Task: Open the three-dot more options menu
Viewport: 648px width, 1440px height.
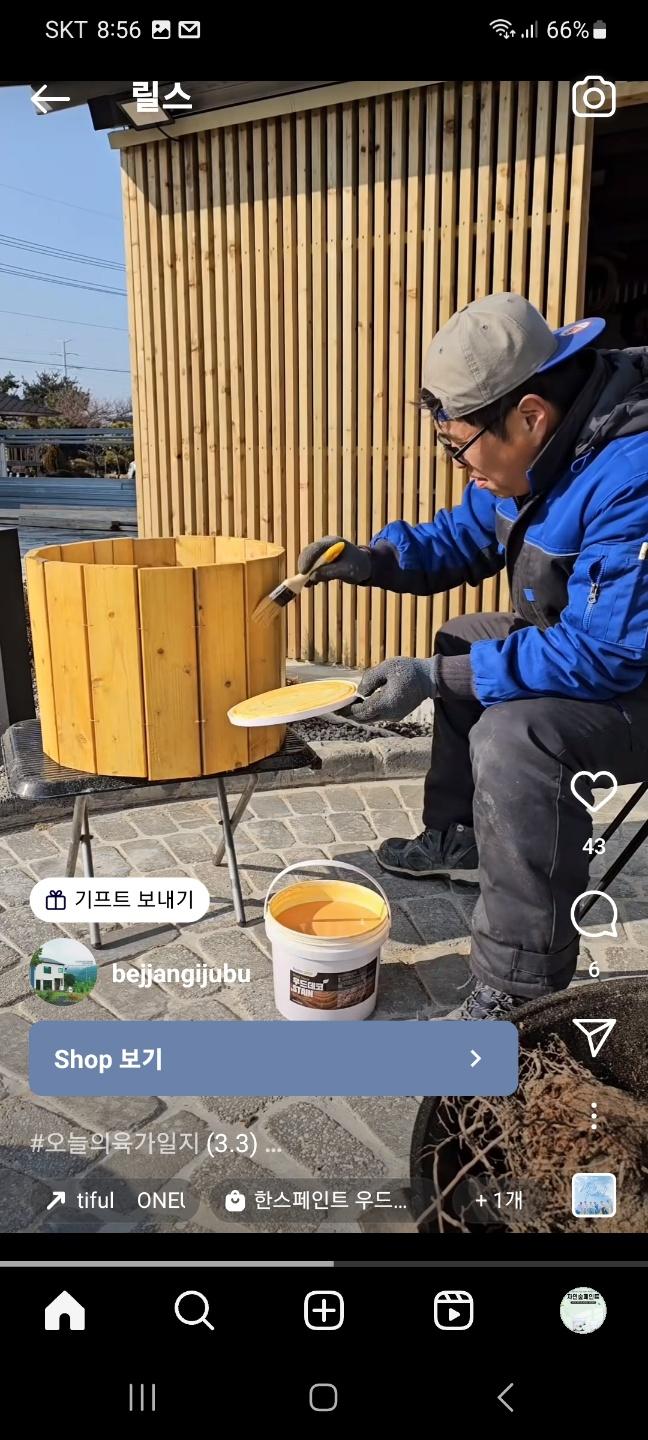Action: (x=593, y=1116)
